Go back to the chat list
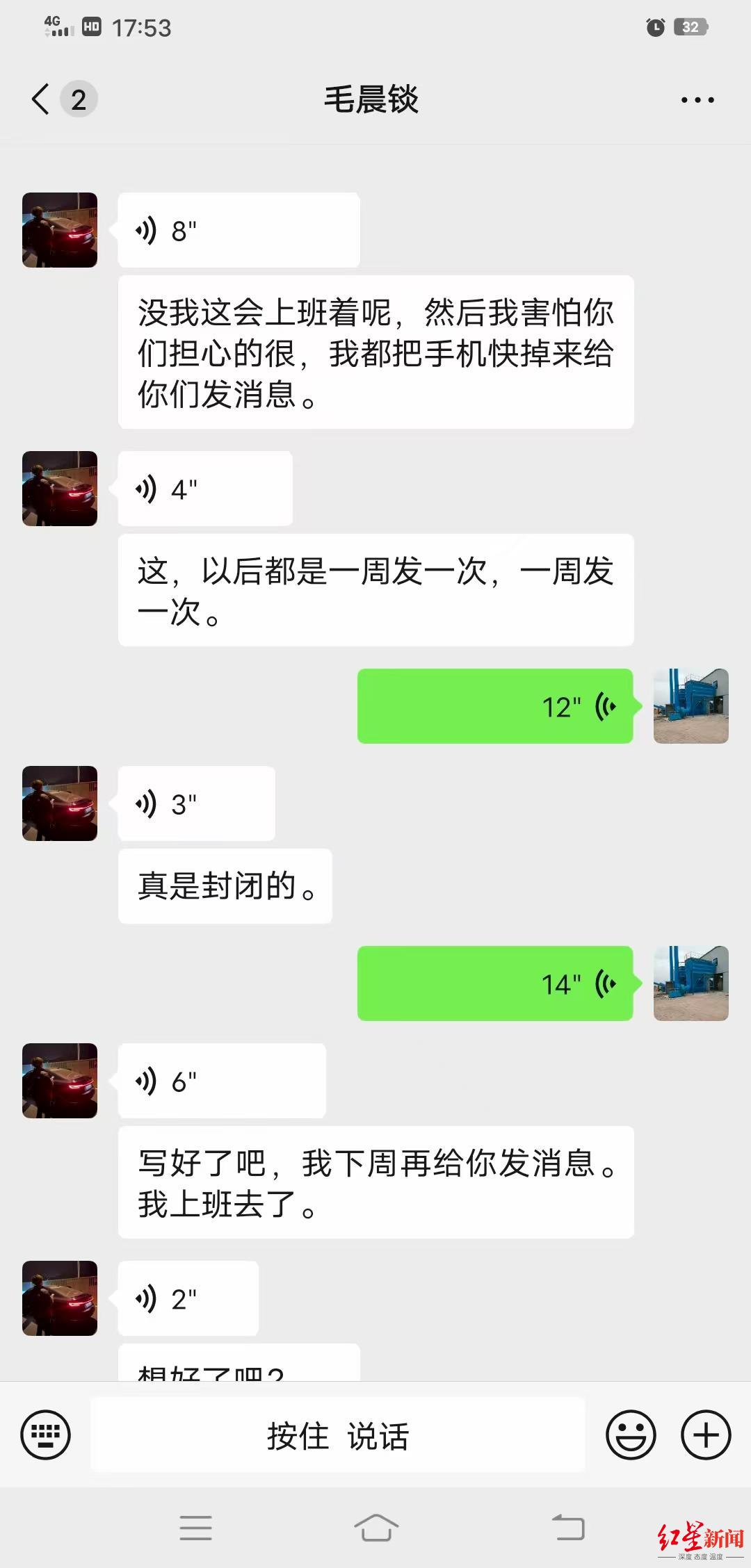 point(42,99)
